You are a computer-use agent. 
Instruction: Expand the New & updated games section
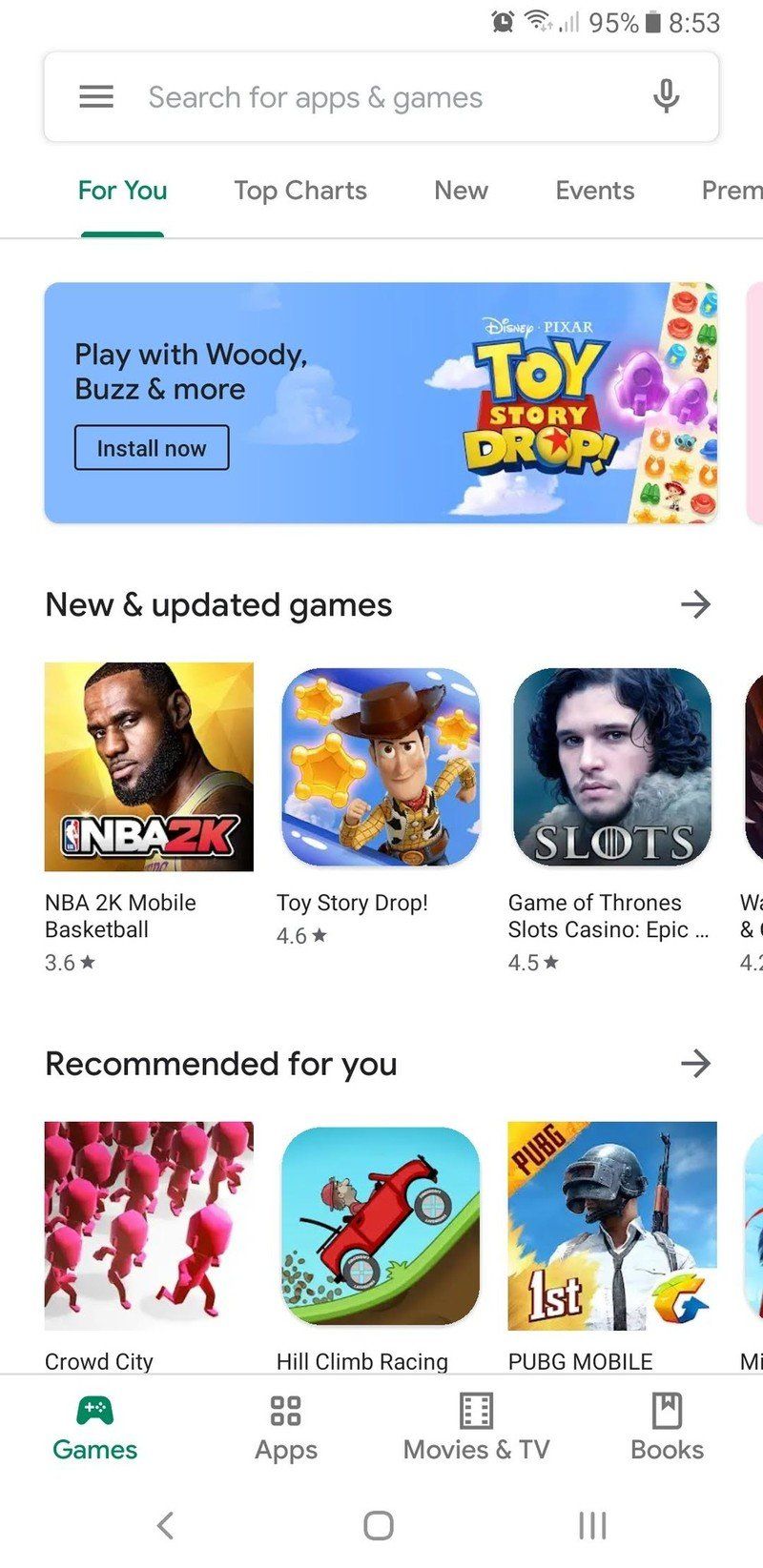point(695,604)
